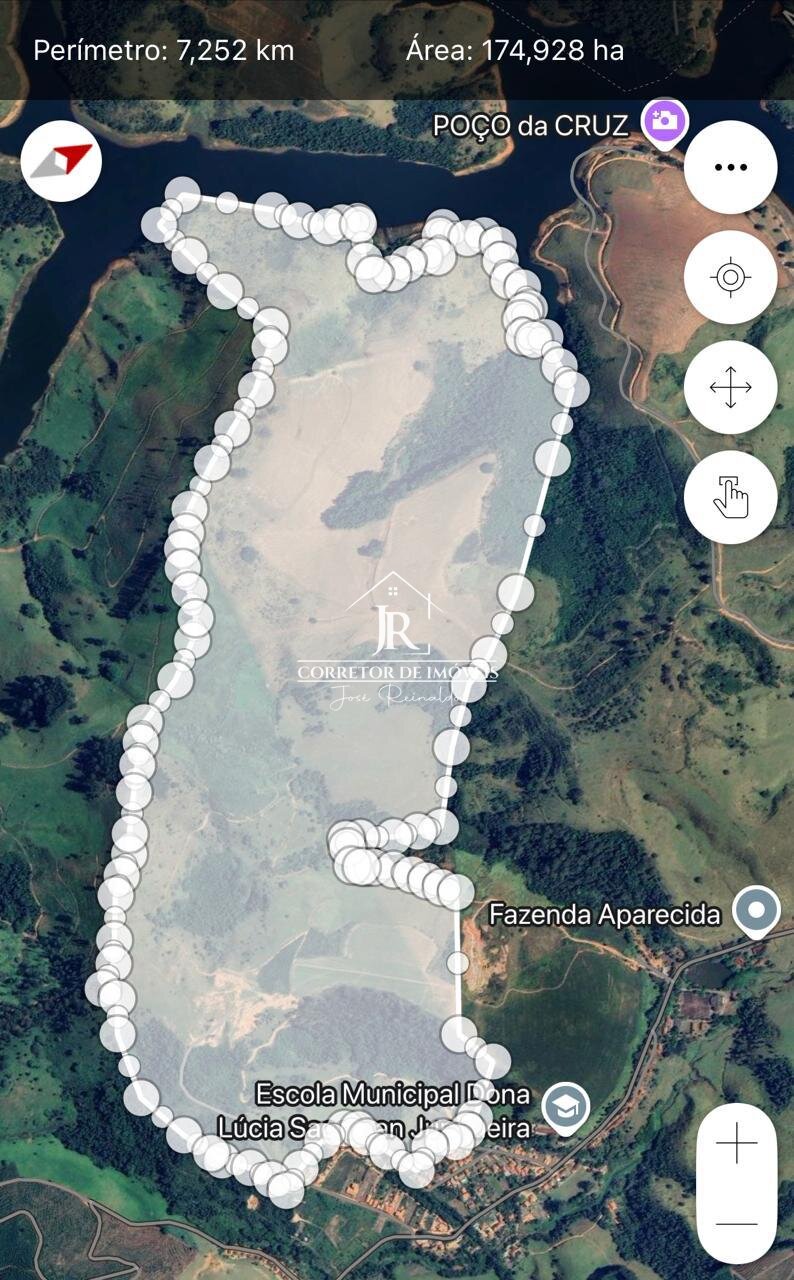Open the Fazenda Aparecida map pin

tap(756, 912)
